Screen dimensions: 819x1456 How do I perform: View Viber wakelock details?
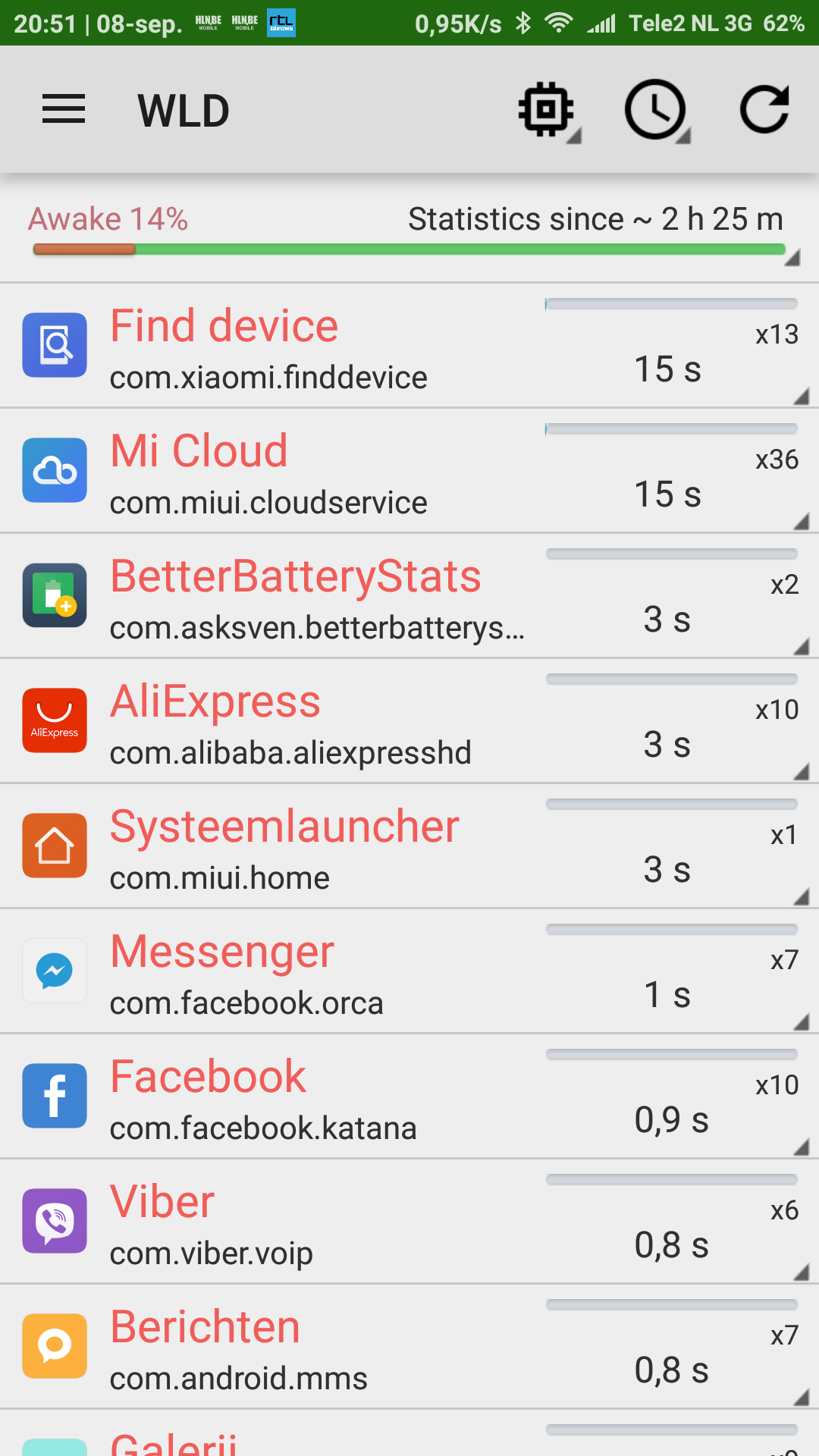409,1222
